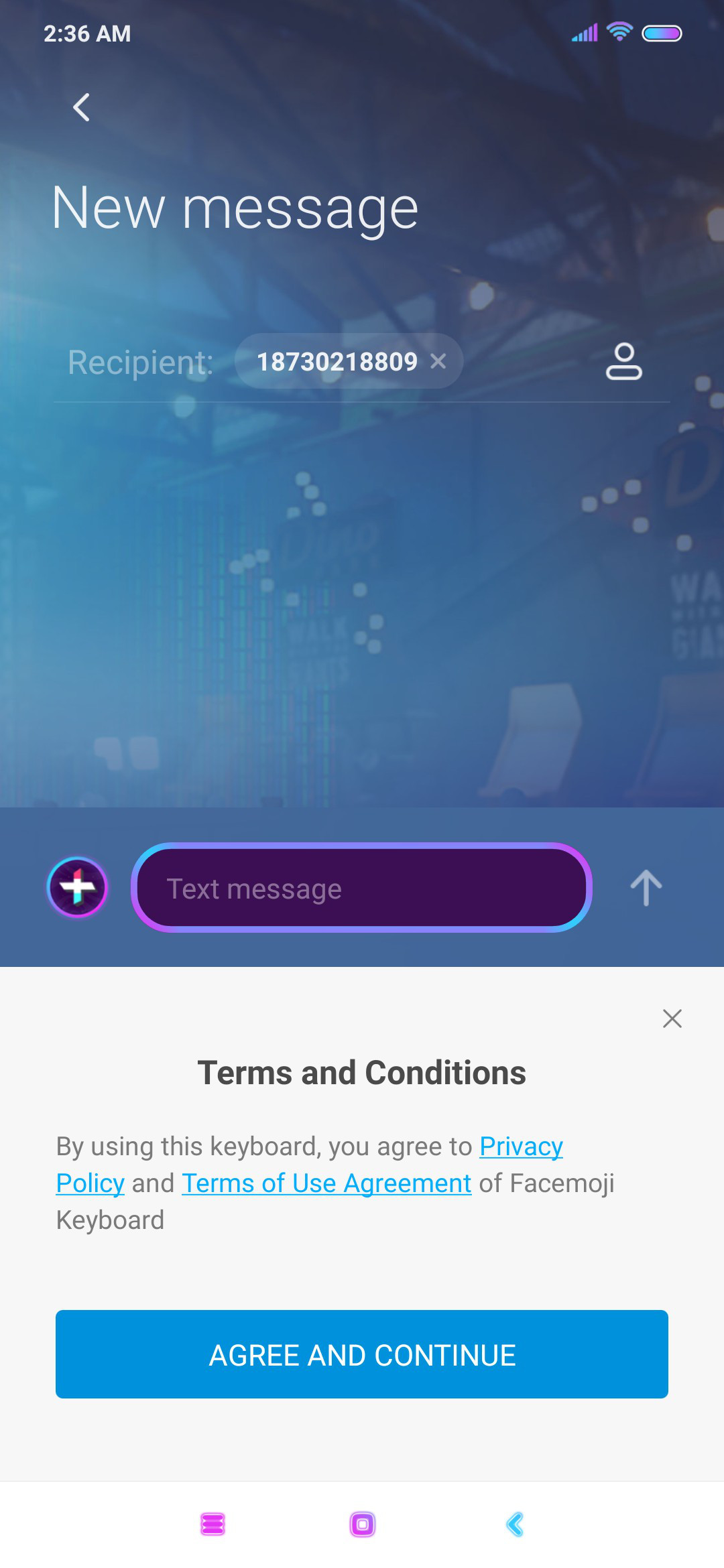The image size is (724, 1568).
Task: Focus the Text message field
Action: [x=362, y=888]
